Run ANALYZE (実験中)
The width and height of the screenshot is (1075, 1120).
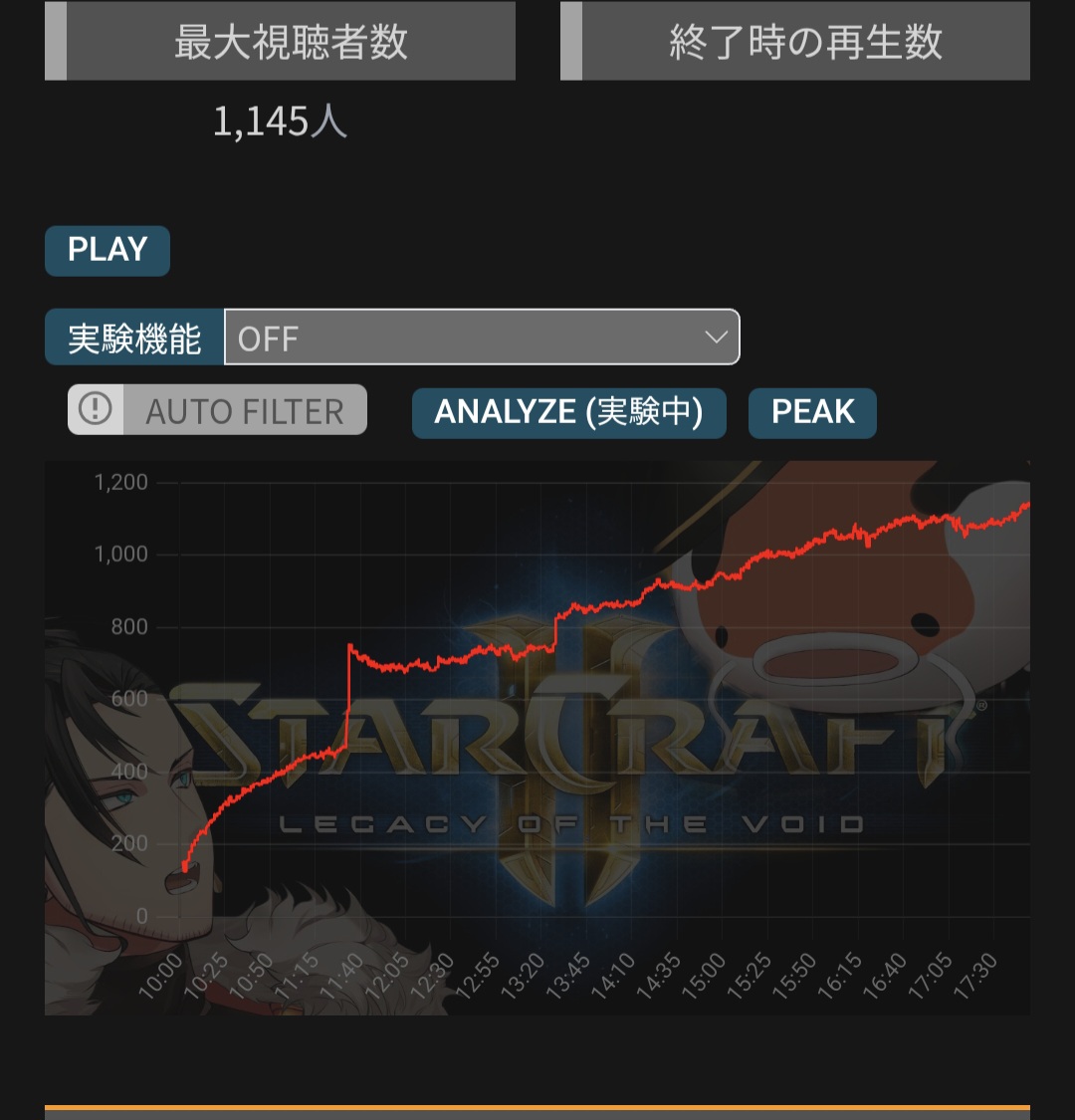click(x=568, y=412)
